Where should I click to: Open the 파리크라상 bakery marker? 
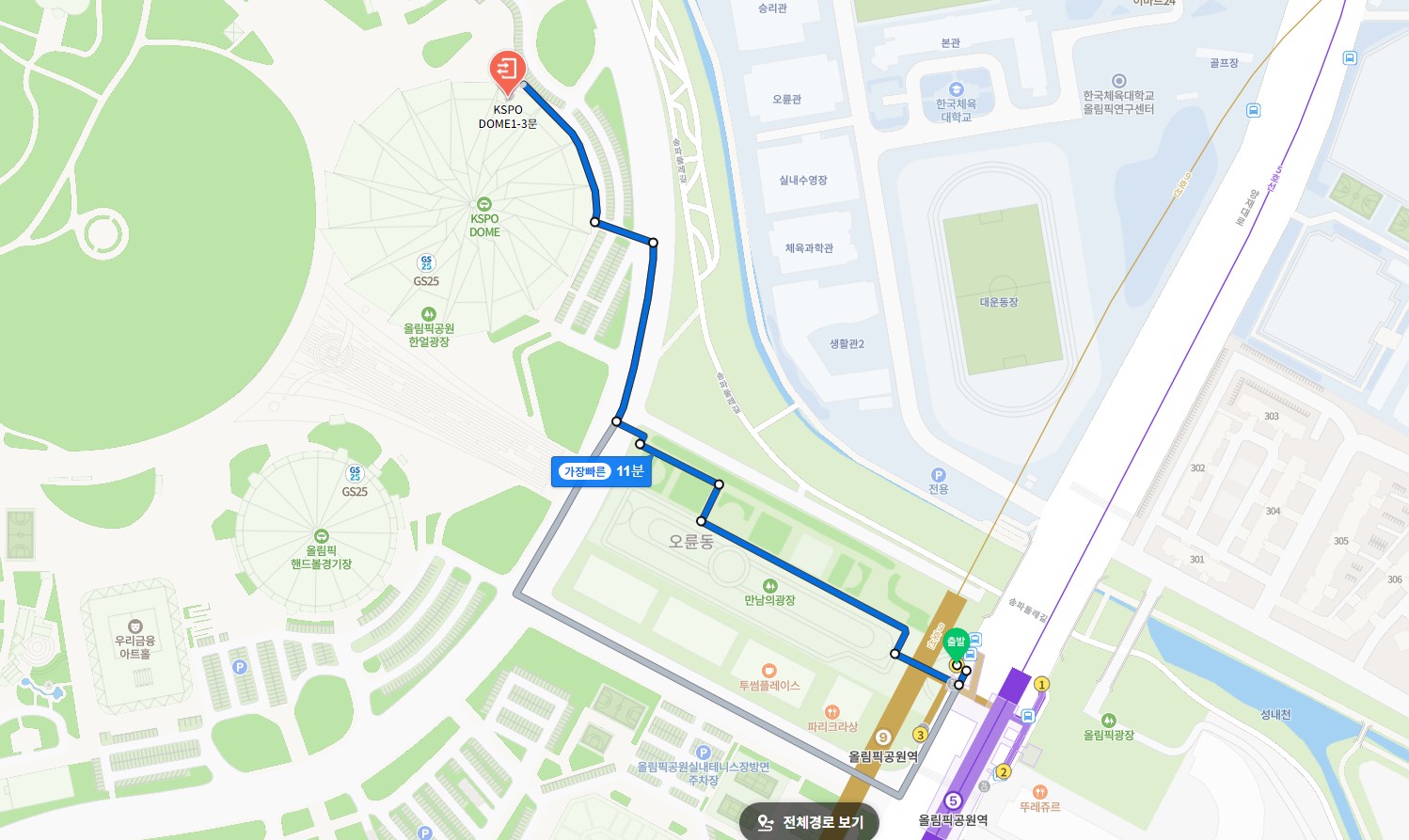pos(831,712)
